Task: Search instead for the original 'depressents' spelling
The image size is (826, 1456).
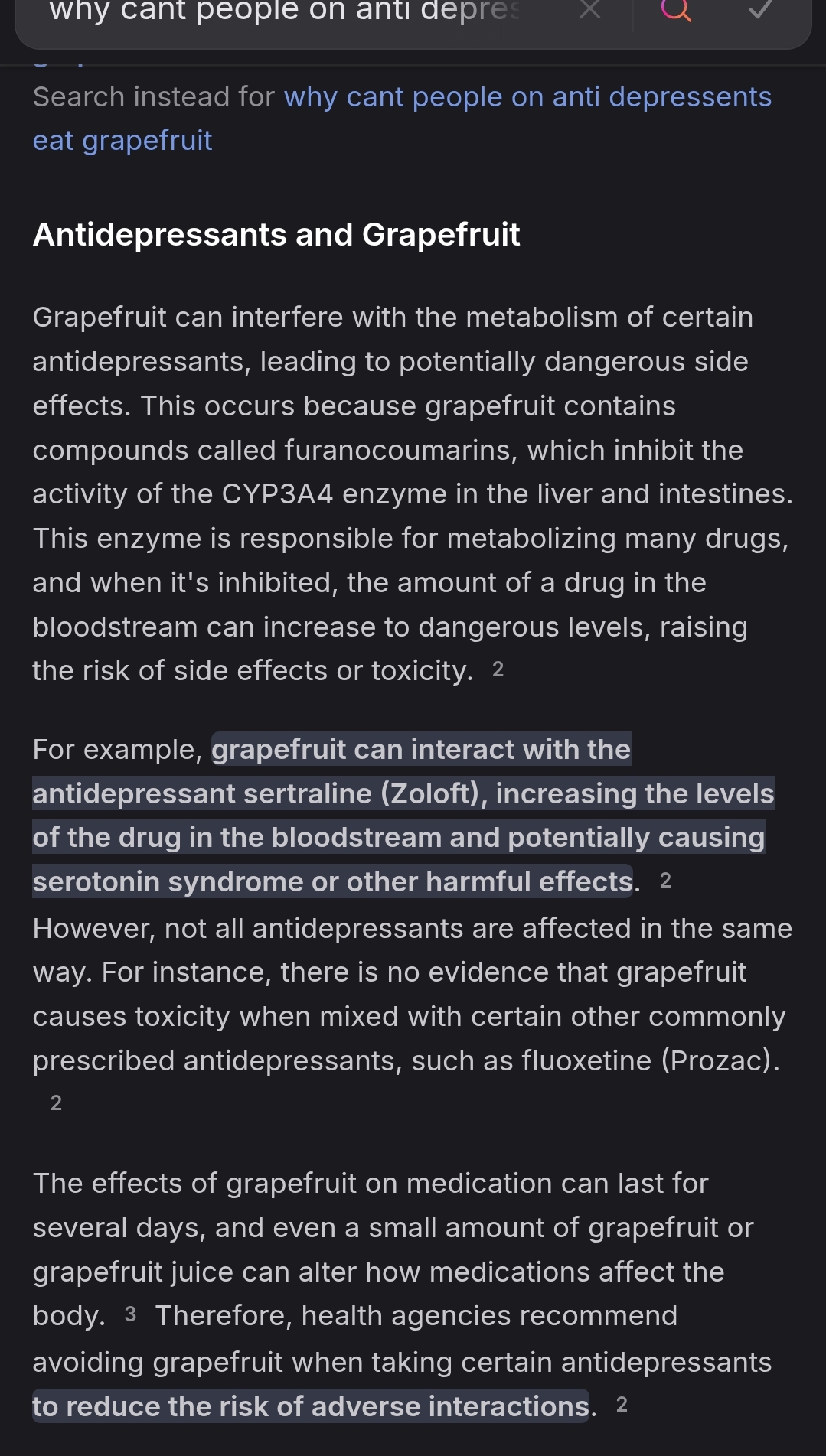Action: coord(527,98)
